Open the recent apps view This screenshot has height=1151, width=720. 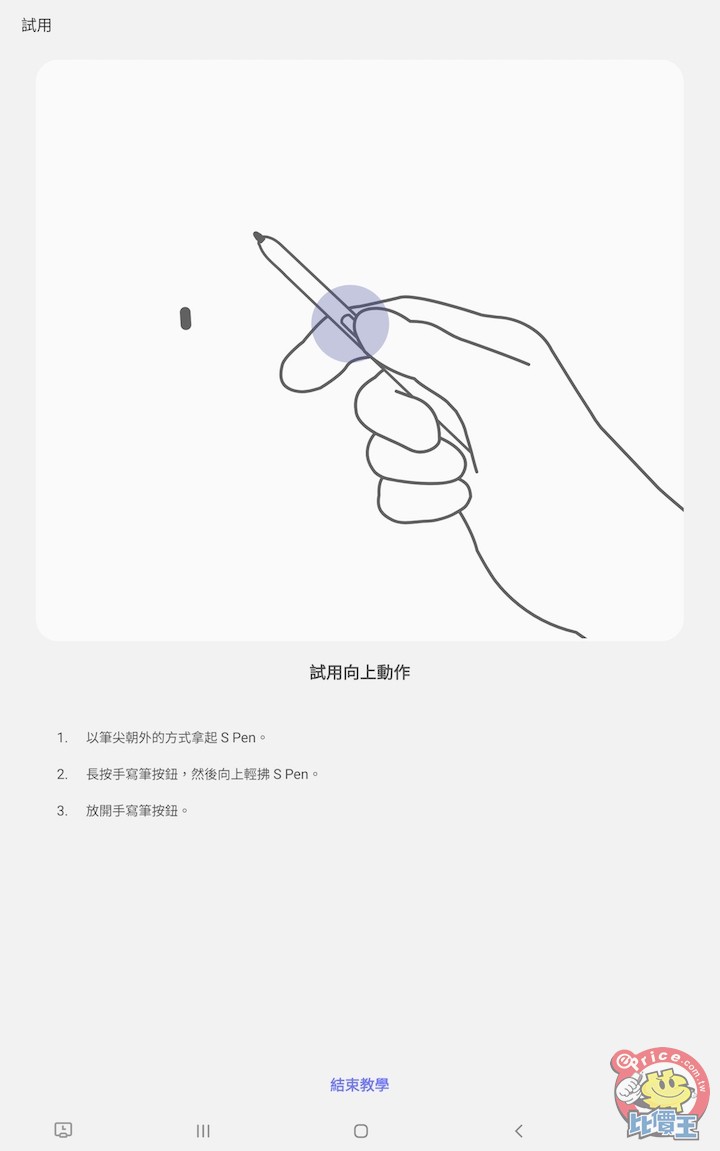pyautogui.click(x=203, y=1131)
